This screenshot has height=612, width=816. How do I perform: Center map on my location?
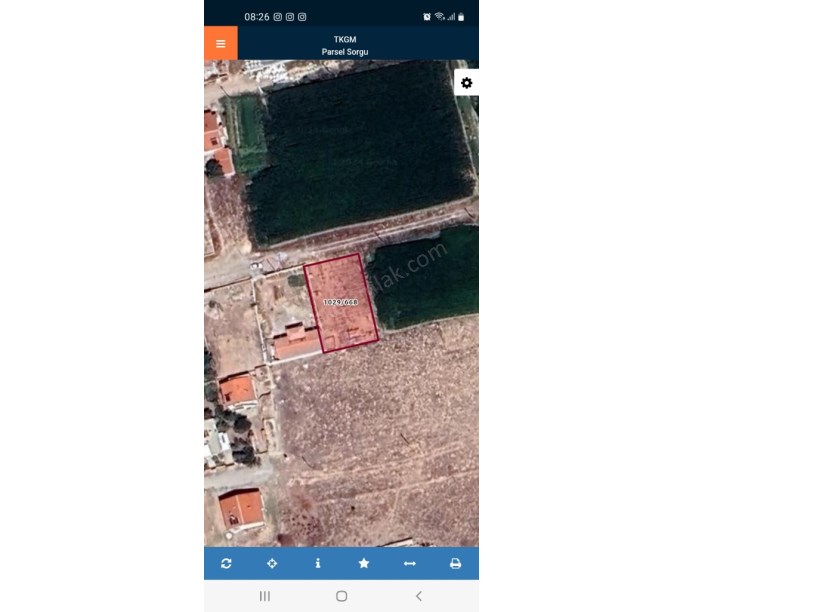point(272,564)
